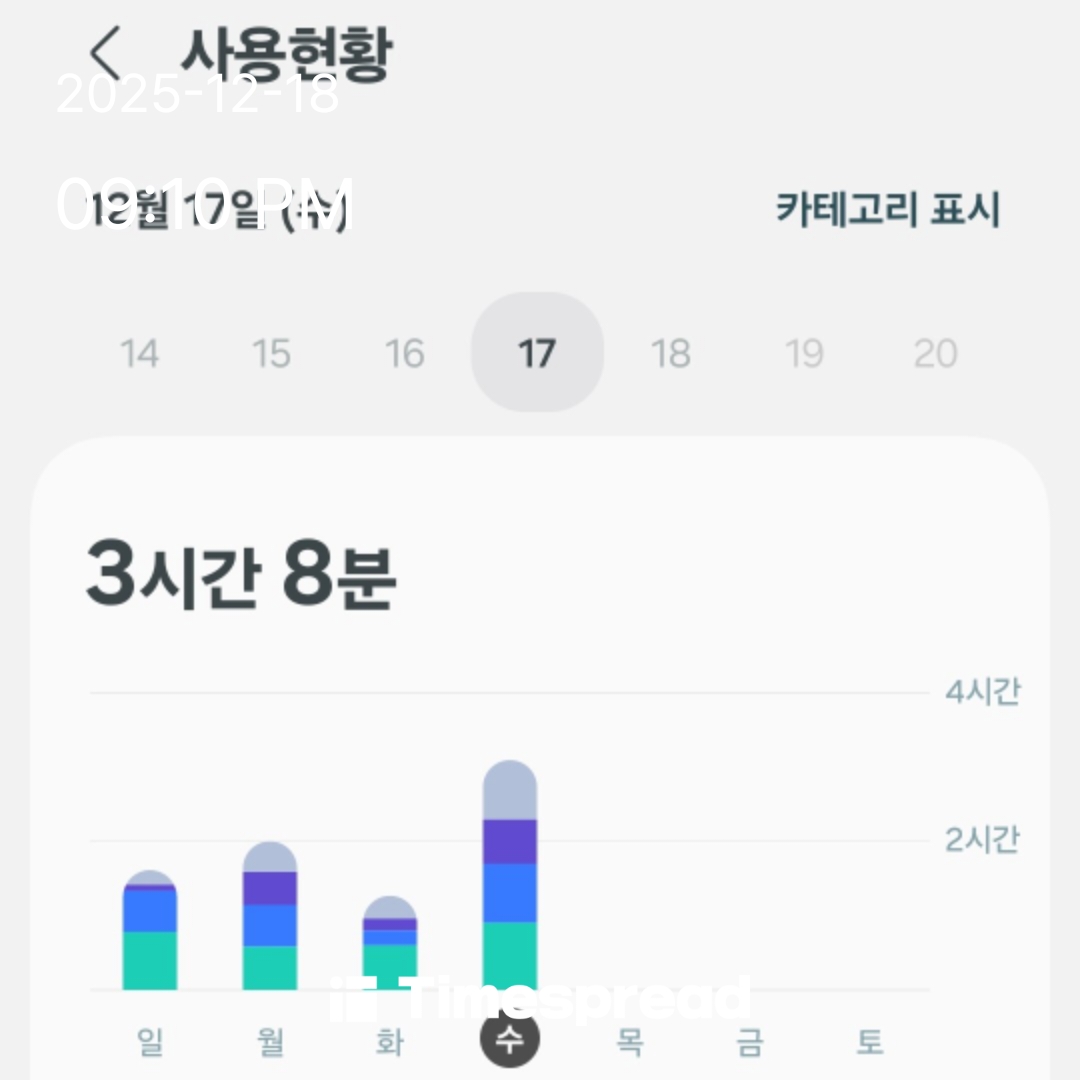The width and height of the screenshot is (1080, 1080).
Task: Select the highlighted date 17
Action: (537, 353)
